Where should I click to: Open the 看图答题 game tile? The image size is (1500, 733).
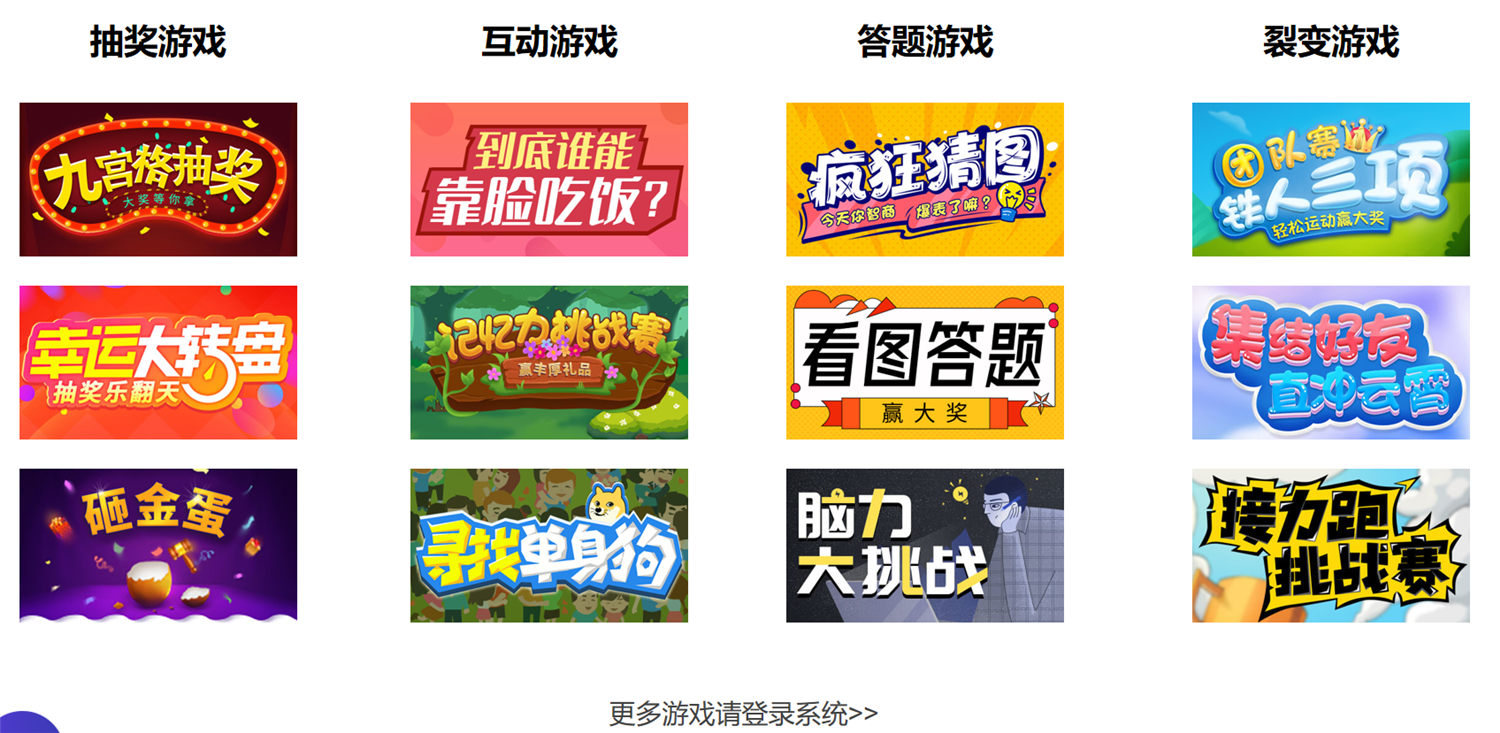pos(924,362)
